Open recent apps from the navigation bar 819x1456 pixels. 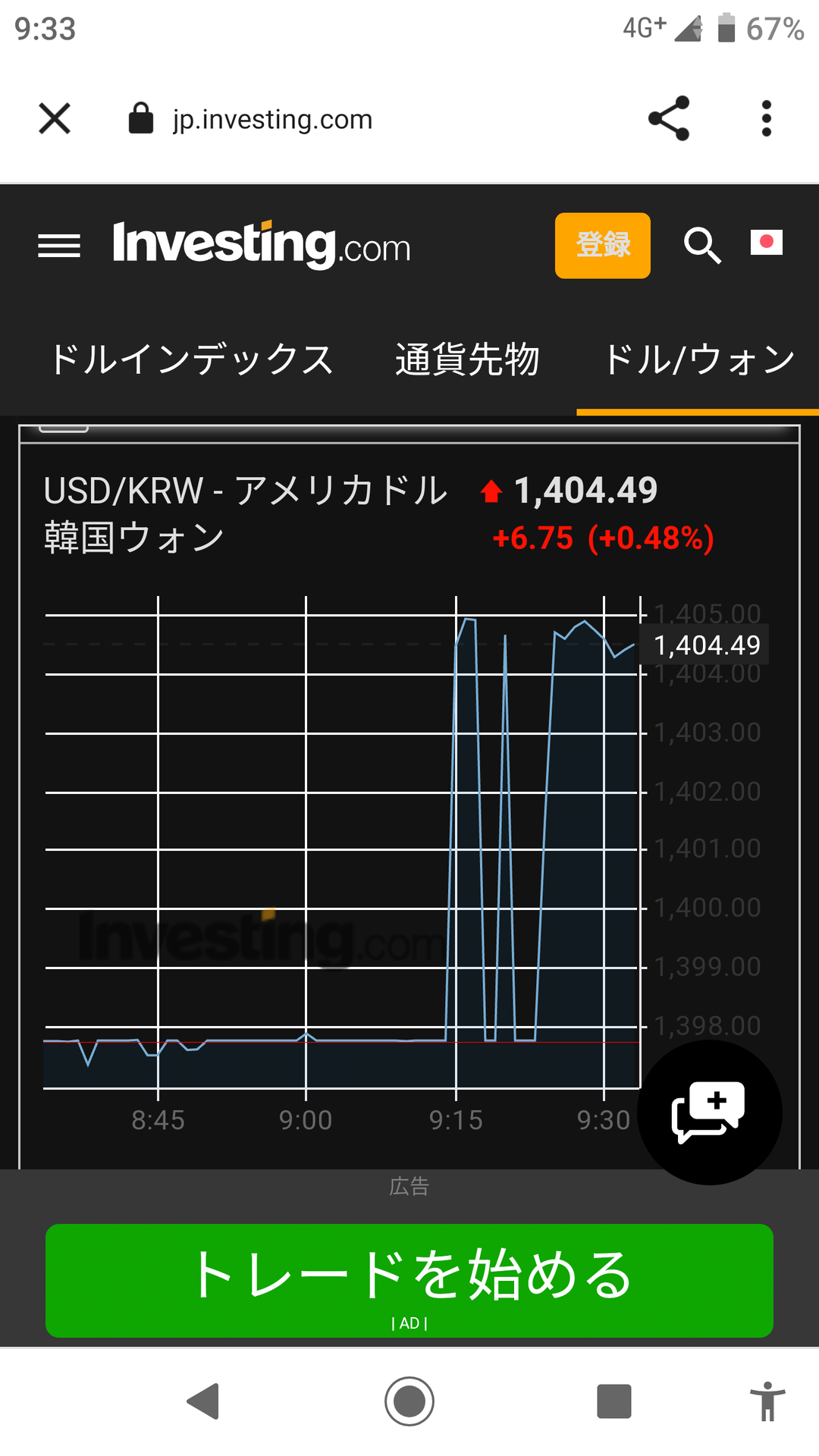(614, 1401)
